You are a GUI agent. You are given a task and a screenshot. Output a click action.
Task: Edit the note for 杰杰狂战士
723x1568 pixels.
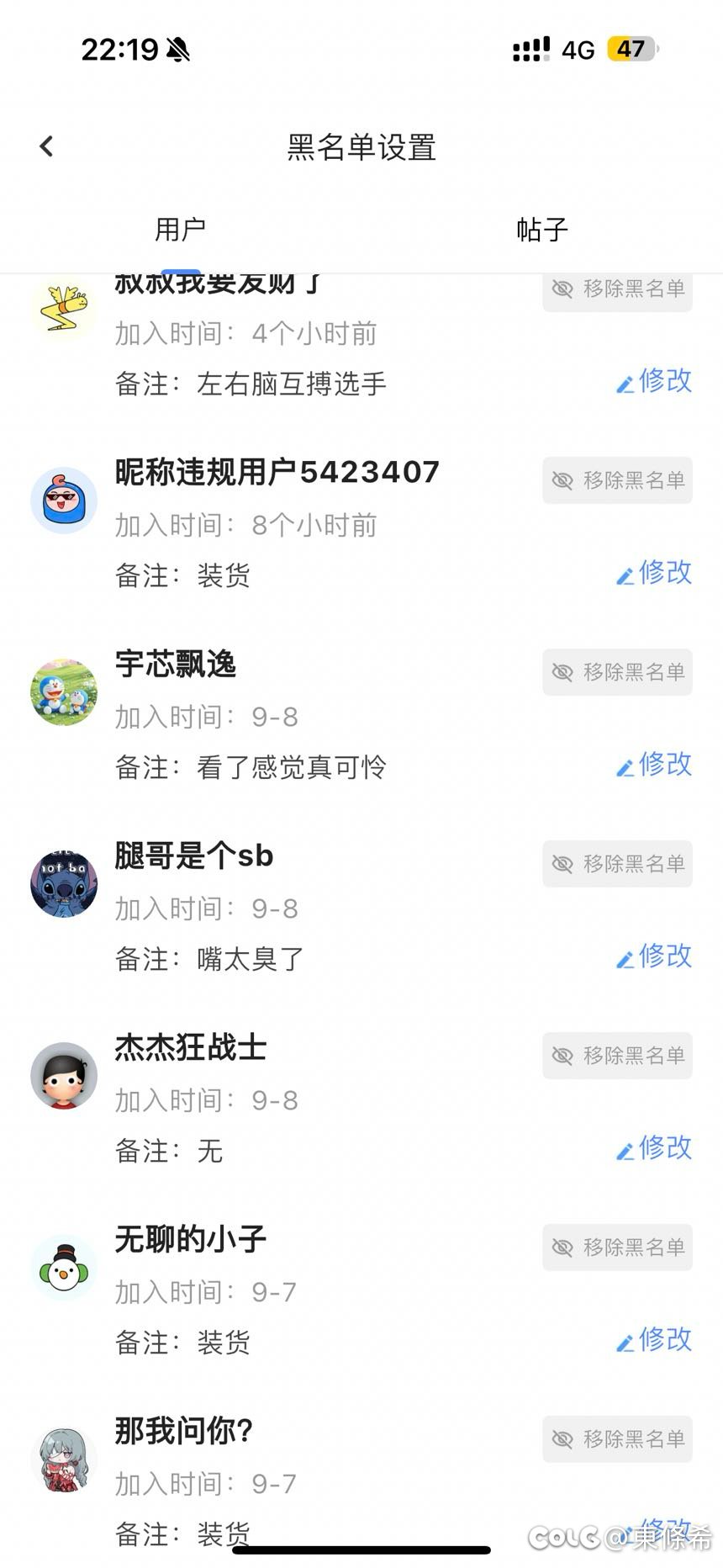pyautogui.click(x=655, y=1148)
